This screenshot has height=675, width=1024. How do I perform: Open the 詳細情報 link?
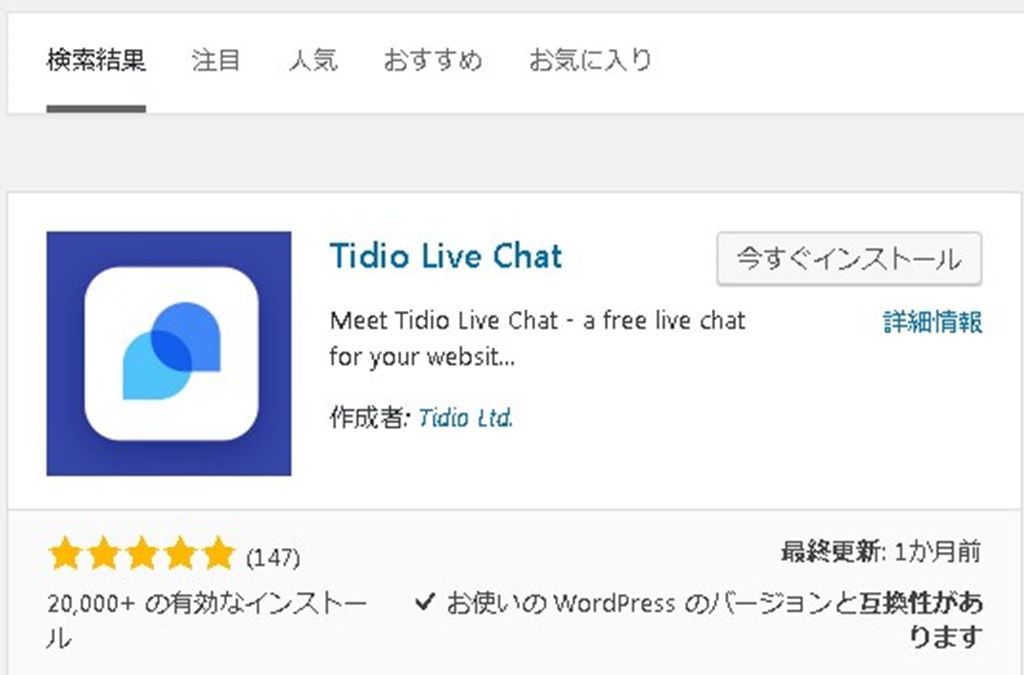932,322
